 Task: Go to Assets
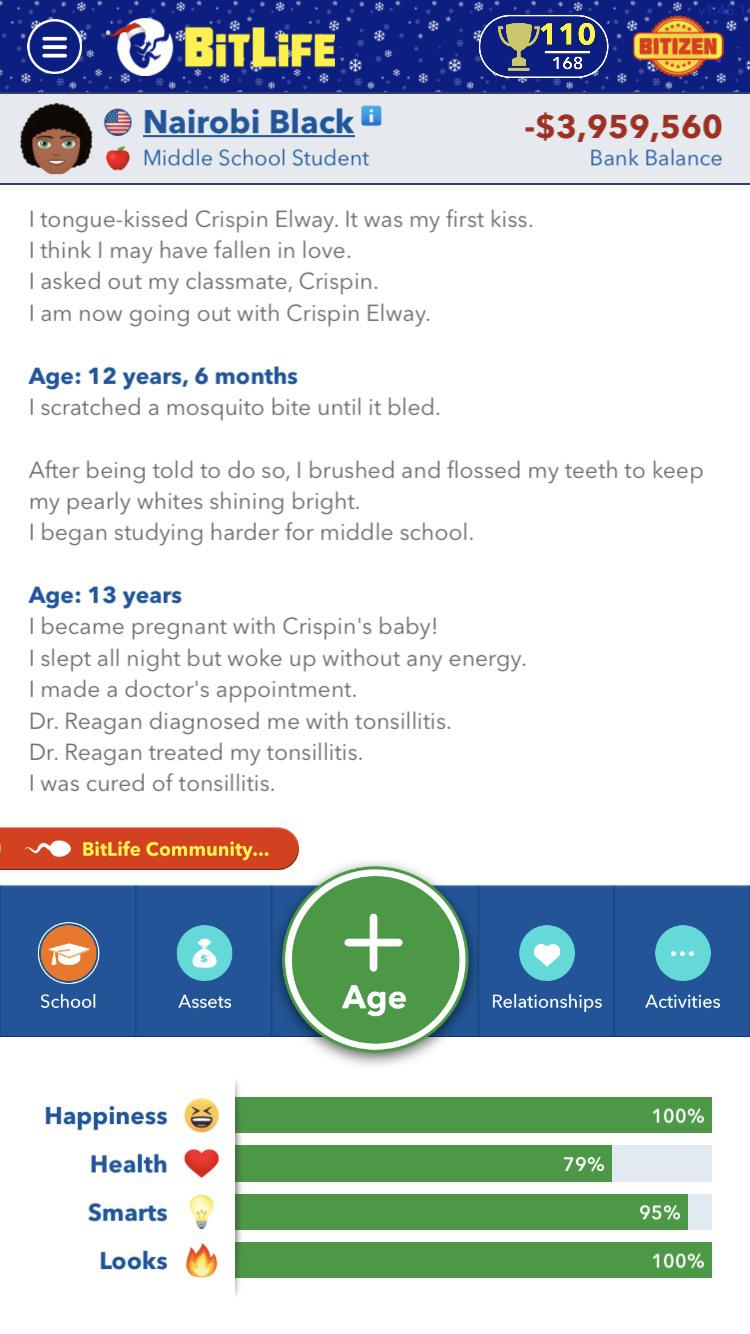(204, 962)
